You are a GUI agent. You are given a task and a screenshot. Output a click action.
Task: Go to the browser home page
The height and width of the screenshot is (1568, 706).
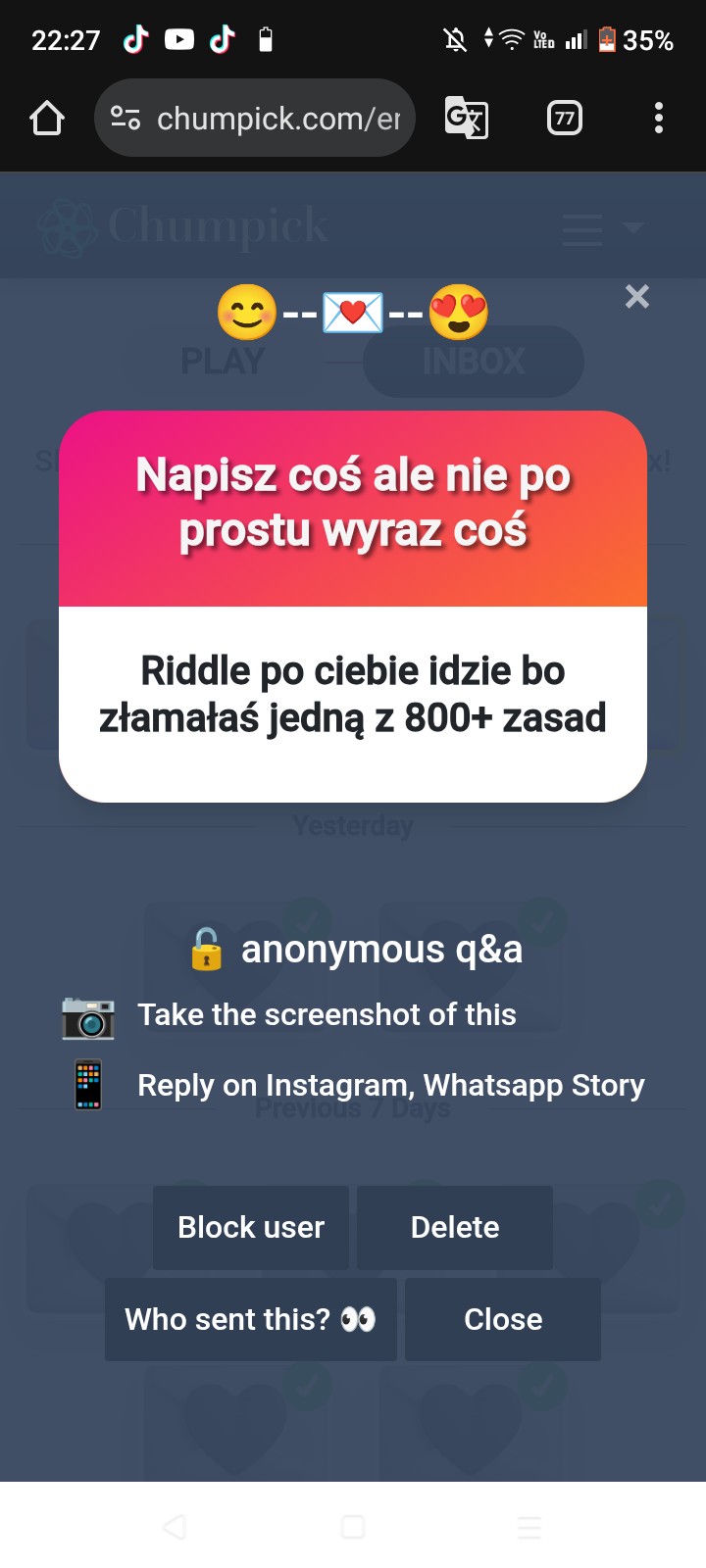[47, 119]
